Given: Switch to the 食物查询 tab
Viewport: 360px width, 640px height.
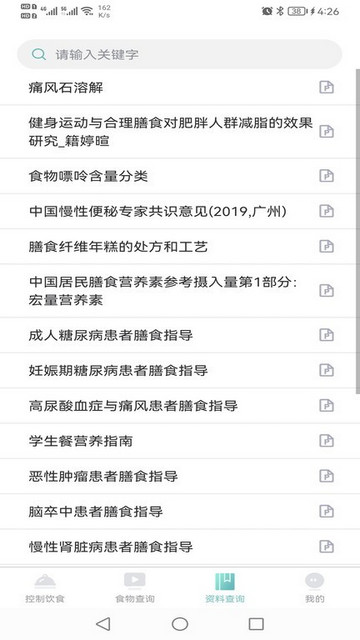Looking at the screenshot, I should point(135,588).
